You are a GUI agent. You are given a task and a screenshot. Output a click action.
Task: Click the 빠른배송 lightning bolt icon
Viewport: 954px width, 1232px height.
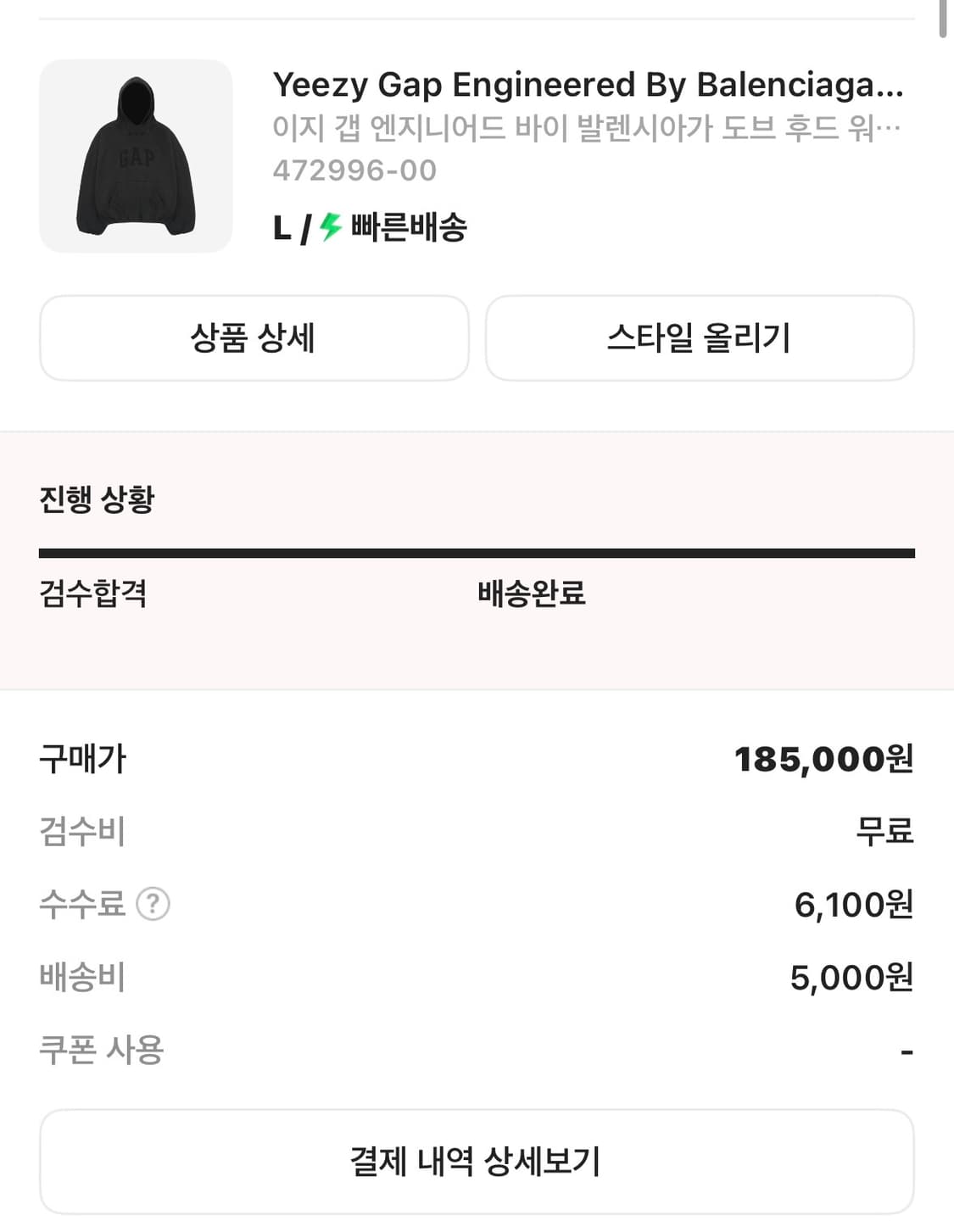[329, 226]
